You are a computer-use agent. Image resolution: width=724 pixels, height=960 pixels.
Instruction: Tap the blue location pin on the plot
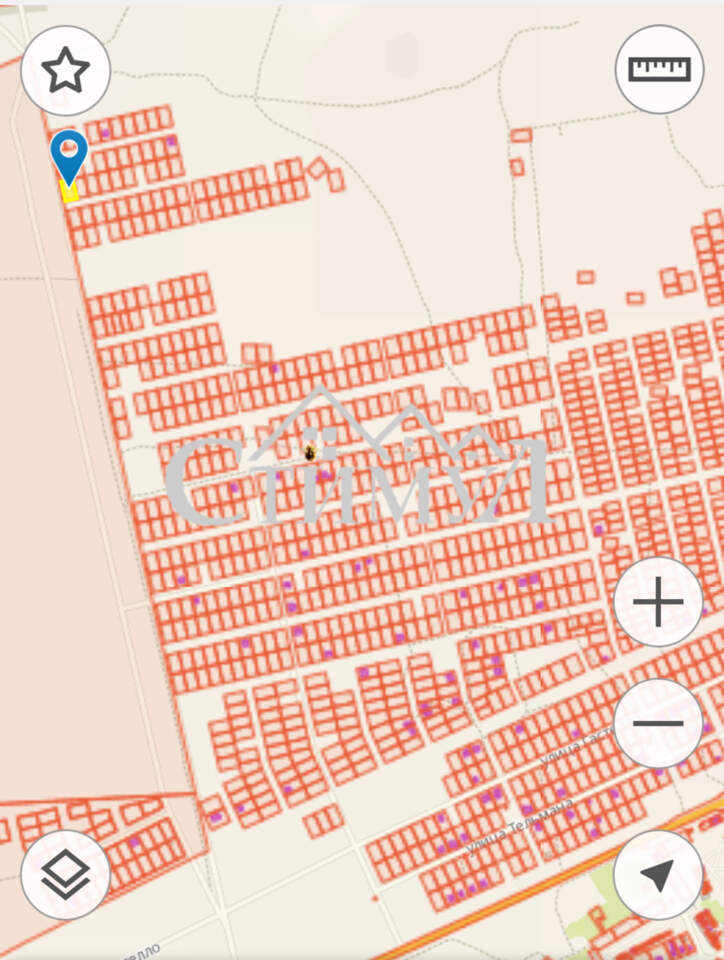pyautogui.click(x=69, y=155)
